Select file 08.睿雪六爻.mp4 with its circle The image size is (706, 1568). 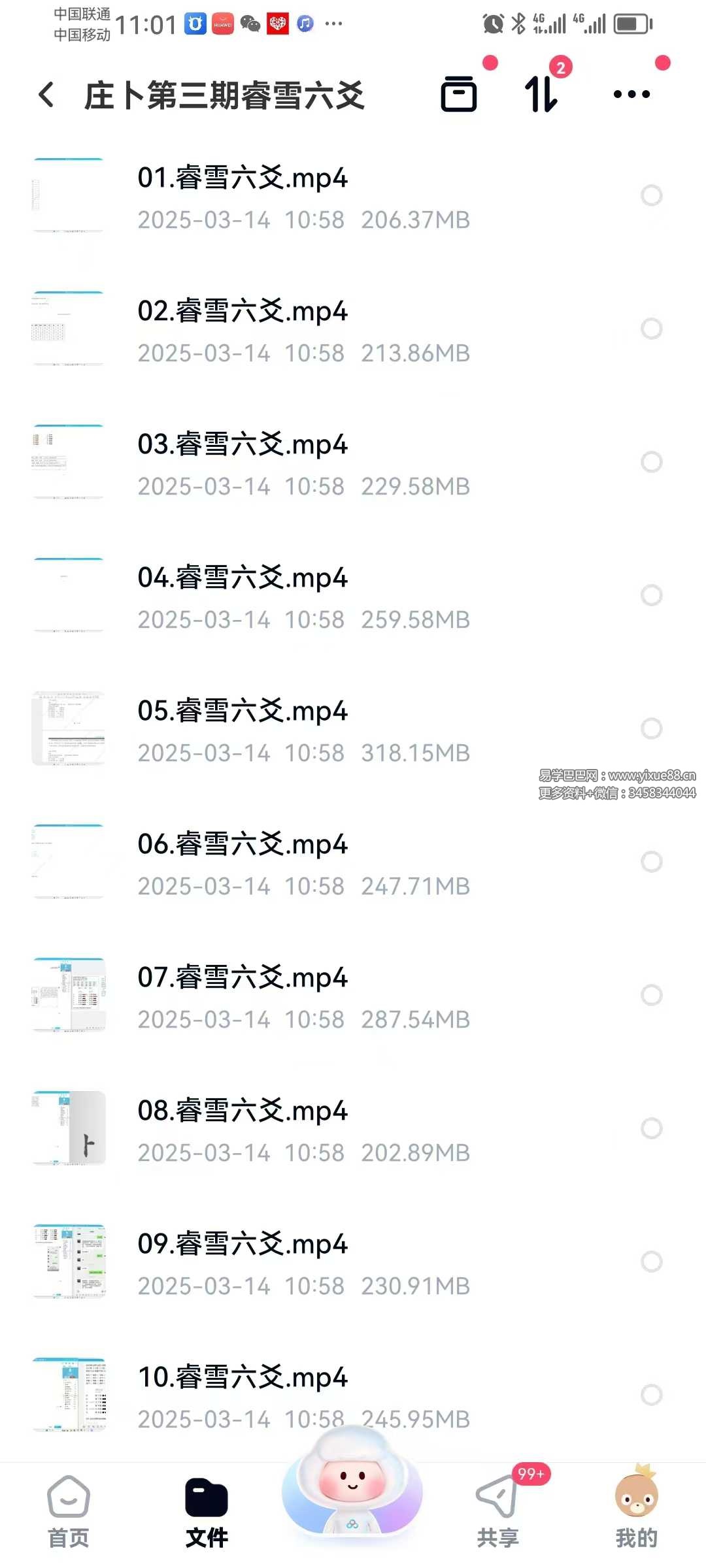[651, 1128]
